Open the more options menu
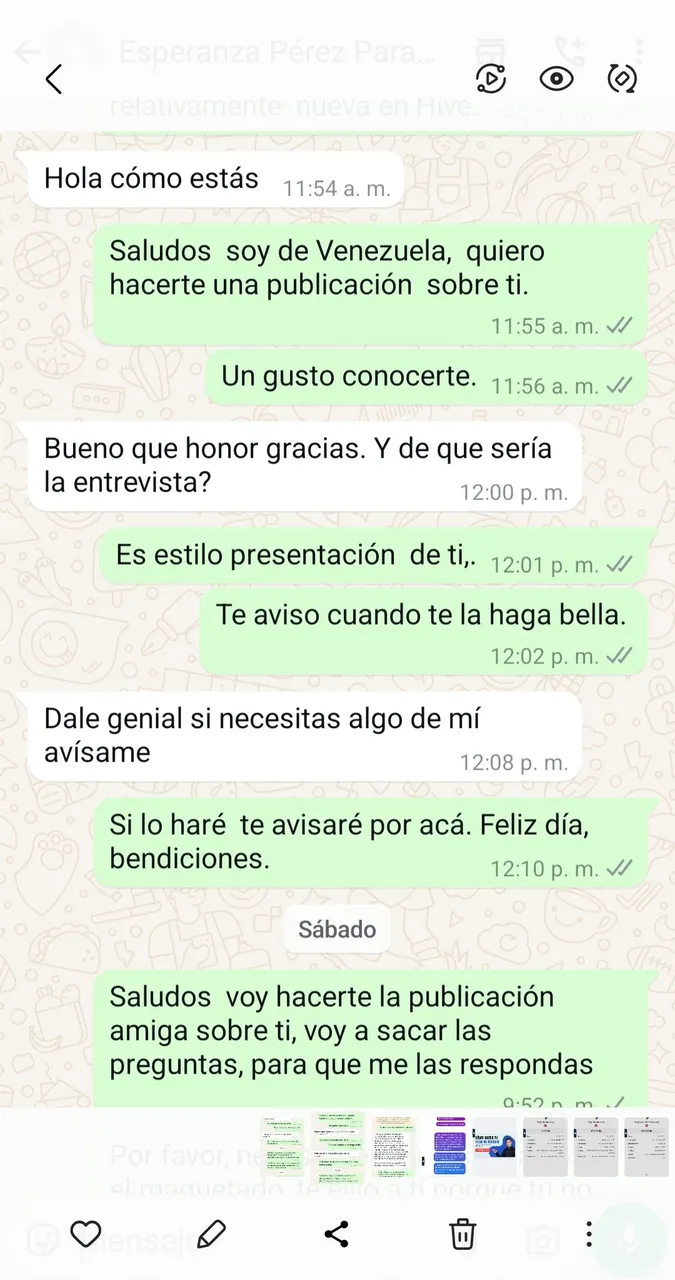Screen dimensions: 675x1280 tap(589, 1234)
